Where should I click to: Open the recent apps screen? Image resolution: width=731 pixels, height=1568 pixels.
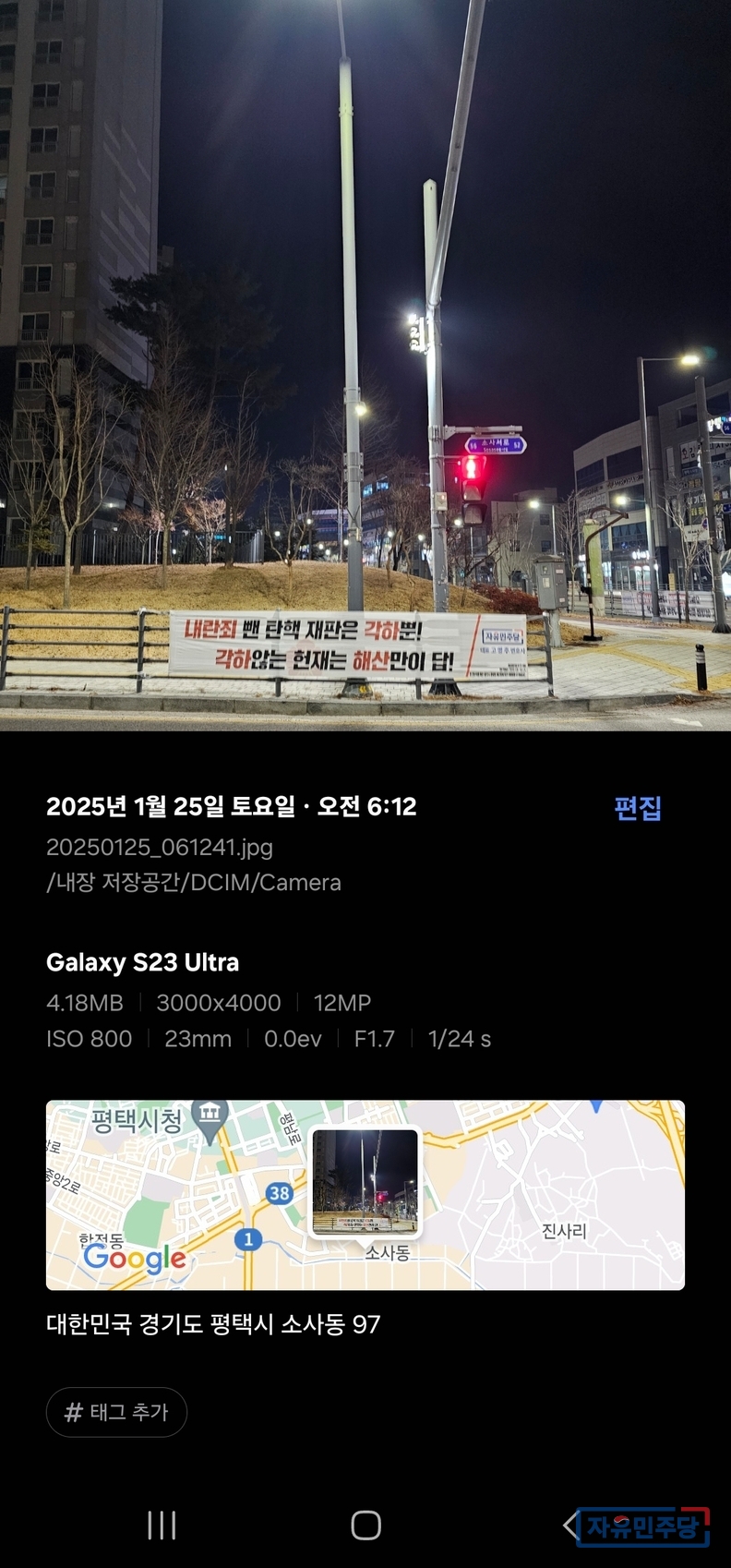coord(162,1526)
